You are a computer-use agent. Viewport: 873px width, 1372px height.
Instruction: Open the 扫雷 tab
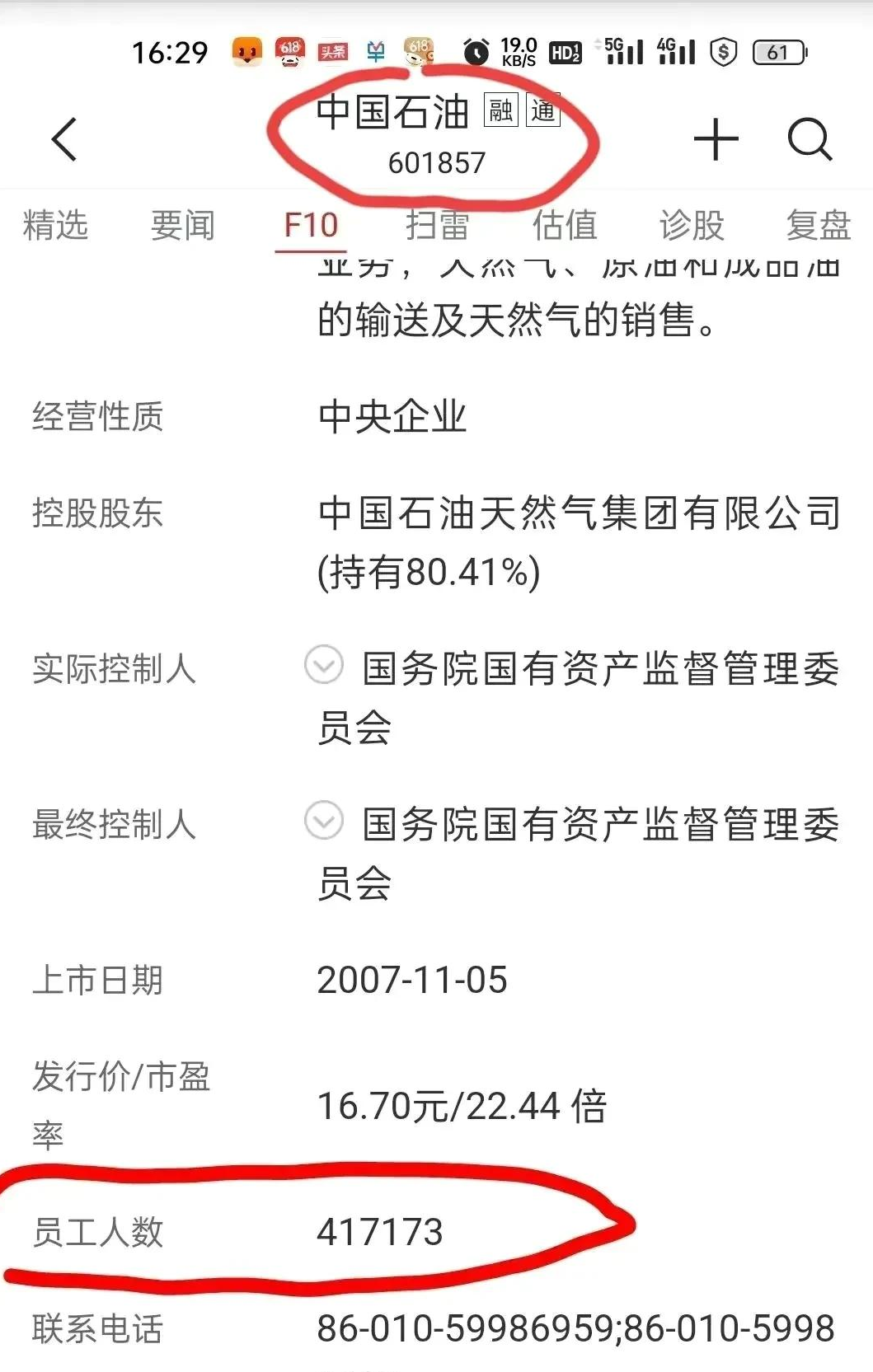click(437, 225)
